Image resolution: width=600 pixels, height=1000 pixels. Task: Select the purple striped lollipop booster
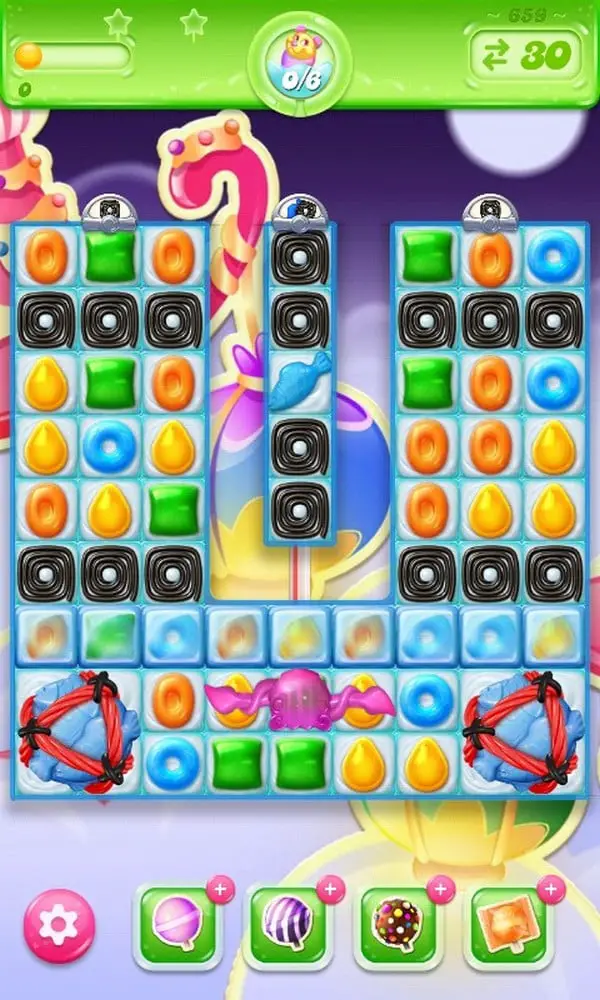coord(288,923)
